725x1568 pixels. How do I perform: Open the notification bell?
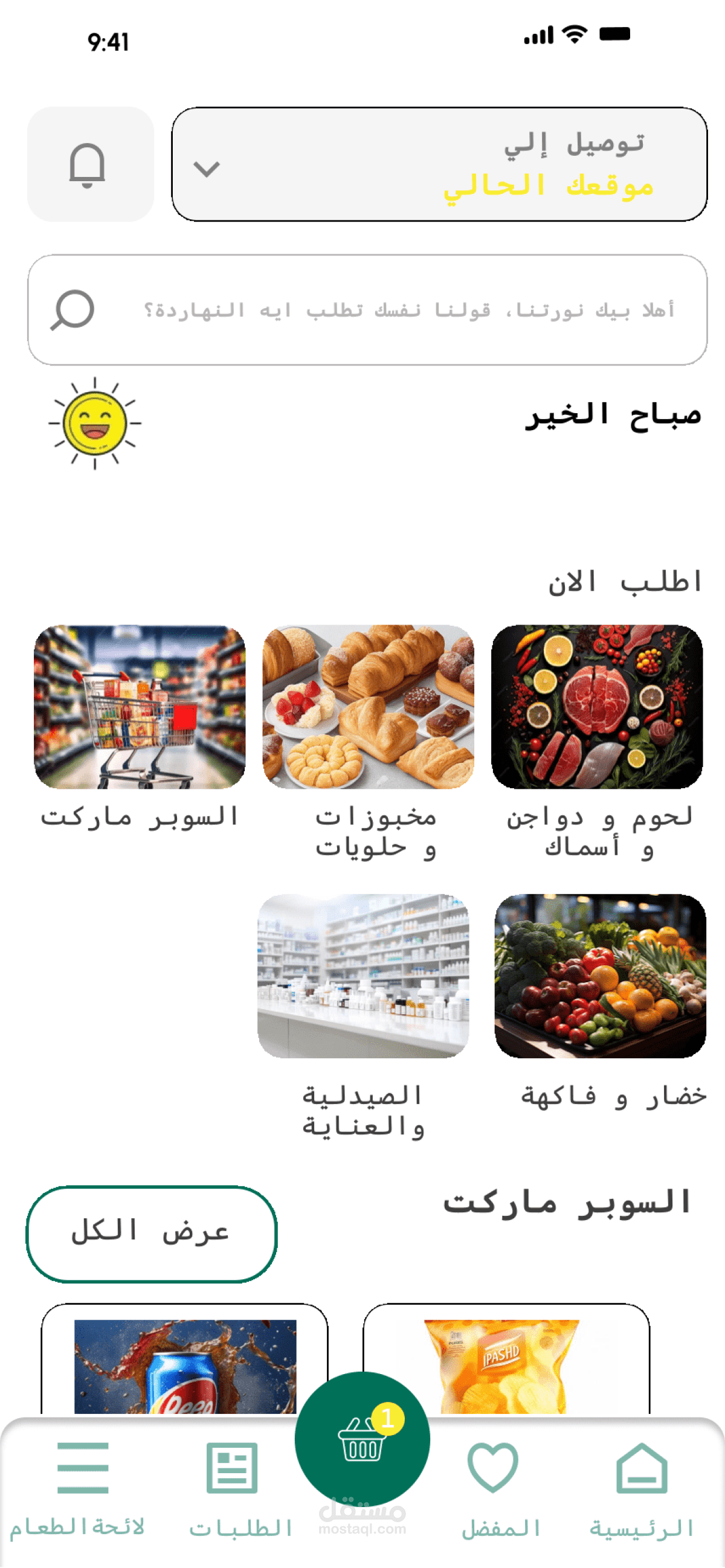point(88,165)
